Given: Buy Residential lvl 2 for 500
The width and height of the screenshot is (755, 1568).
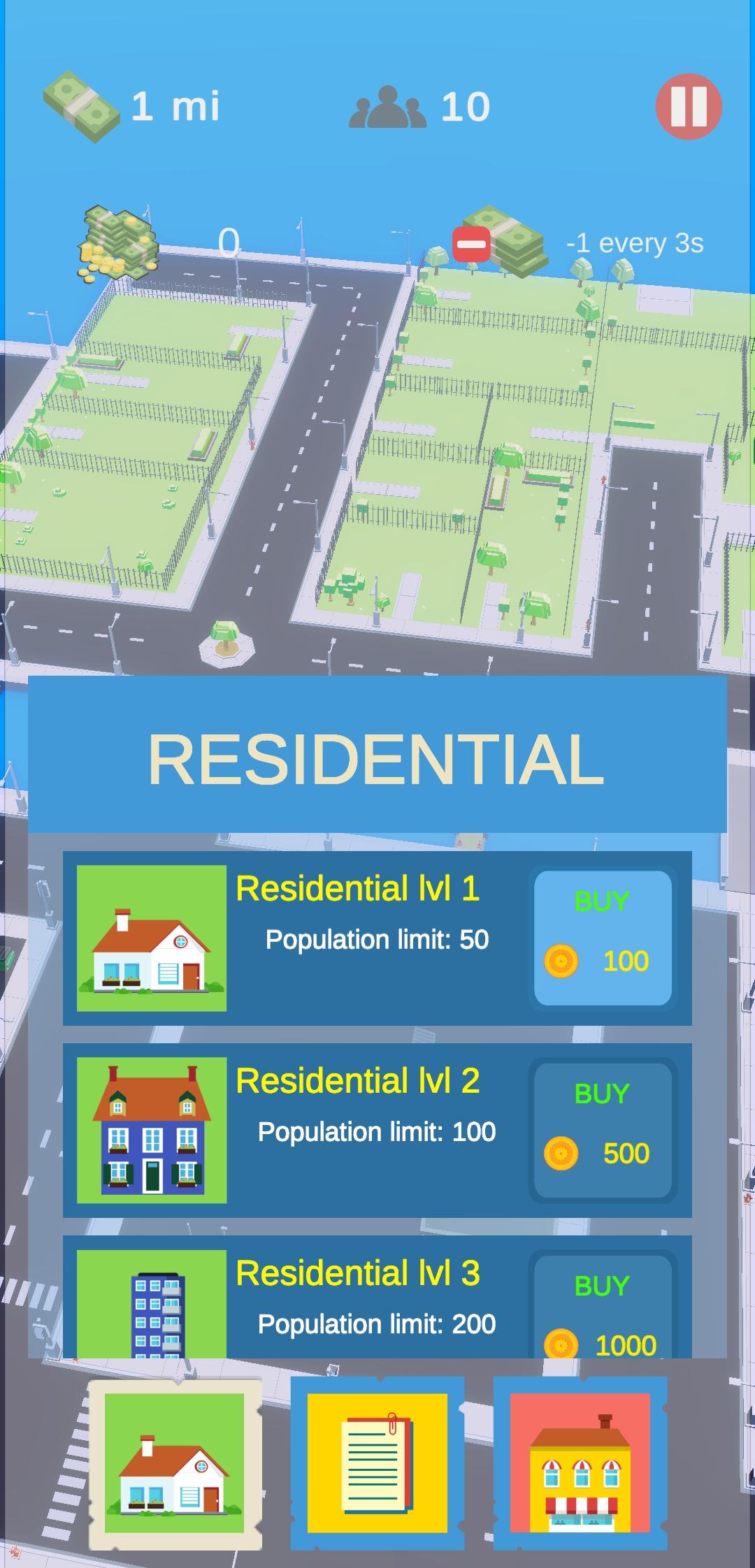Looking at the screenshot, I should (603, 1130).
